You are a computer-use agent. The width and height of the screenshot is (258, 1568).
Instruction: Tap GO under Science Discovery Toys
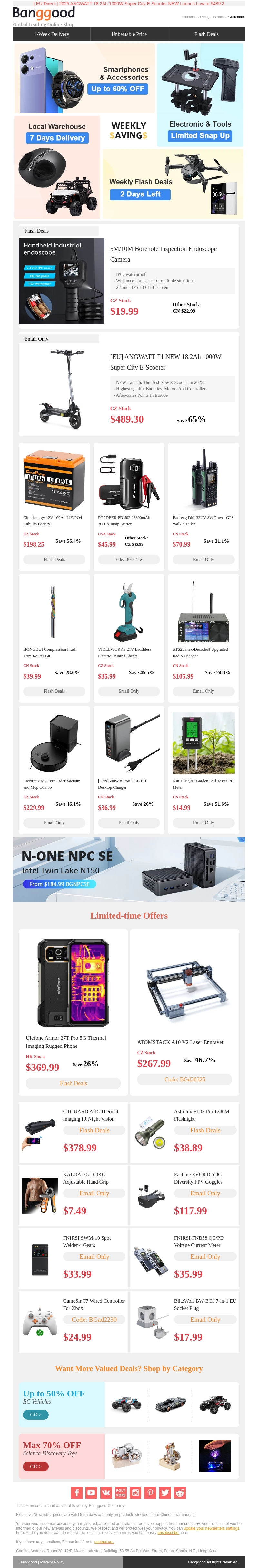coord(35,1466)
